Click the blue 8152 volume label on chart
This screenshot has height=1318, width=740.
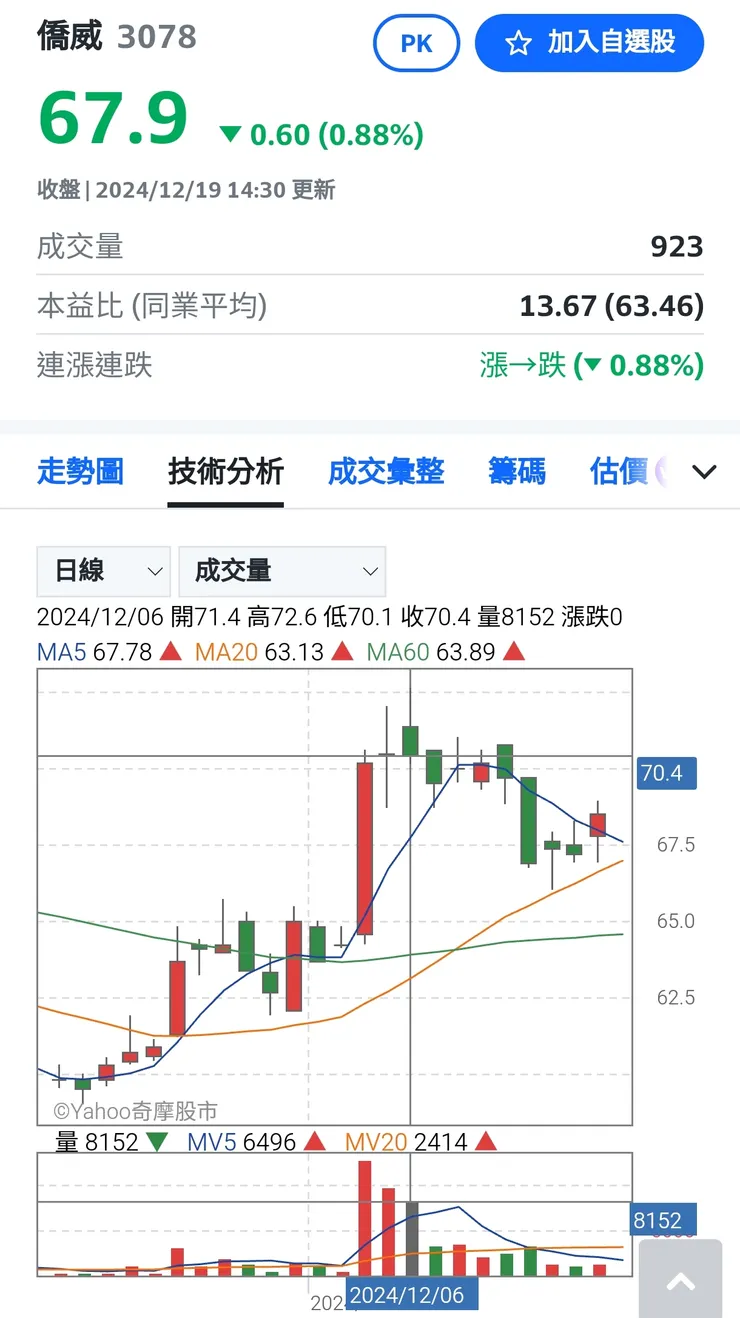(x=666, y=1220)
